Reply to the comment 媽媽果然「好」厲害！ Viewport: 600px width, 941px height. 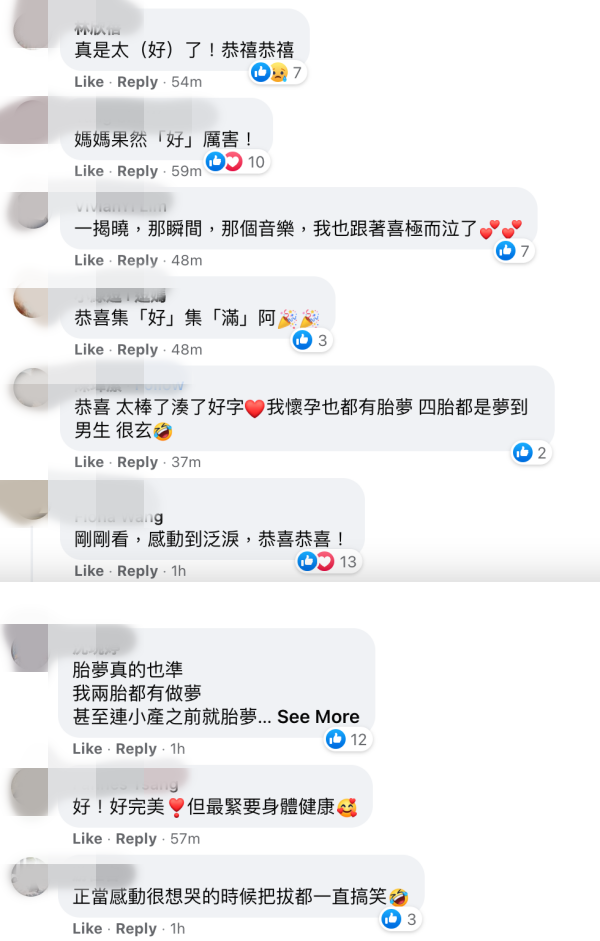(x=137, y=171)
